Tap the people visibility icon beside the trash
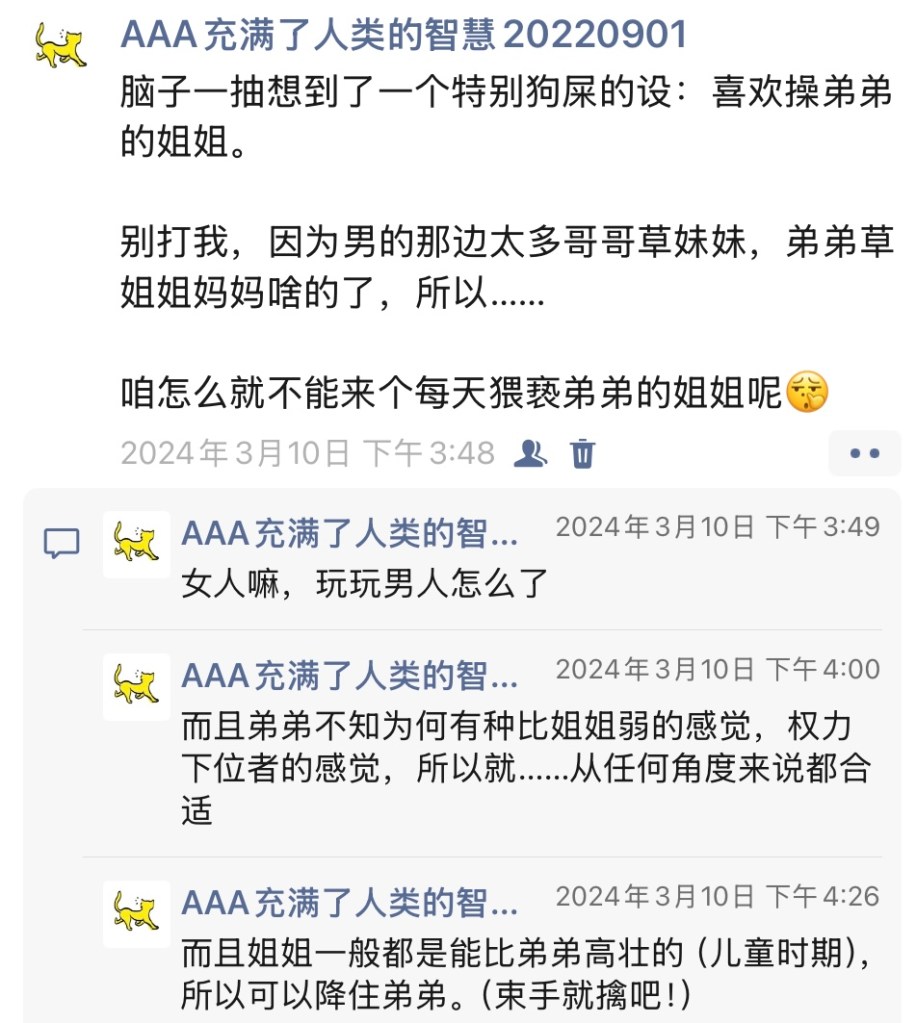This screenshot has width=916, height=1023. click(530, 454)
